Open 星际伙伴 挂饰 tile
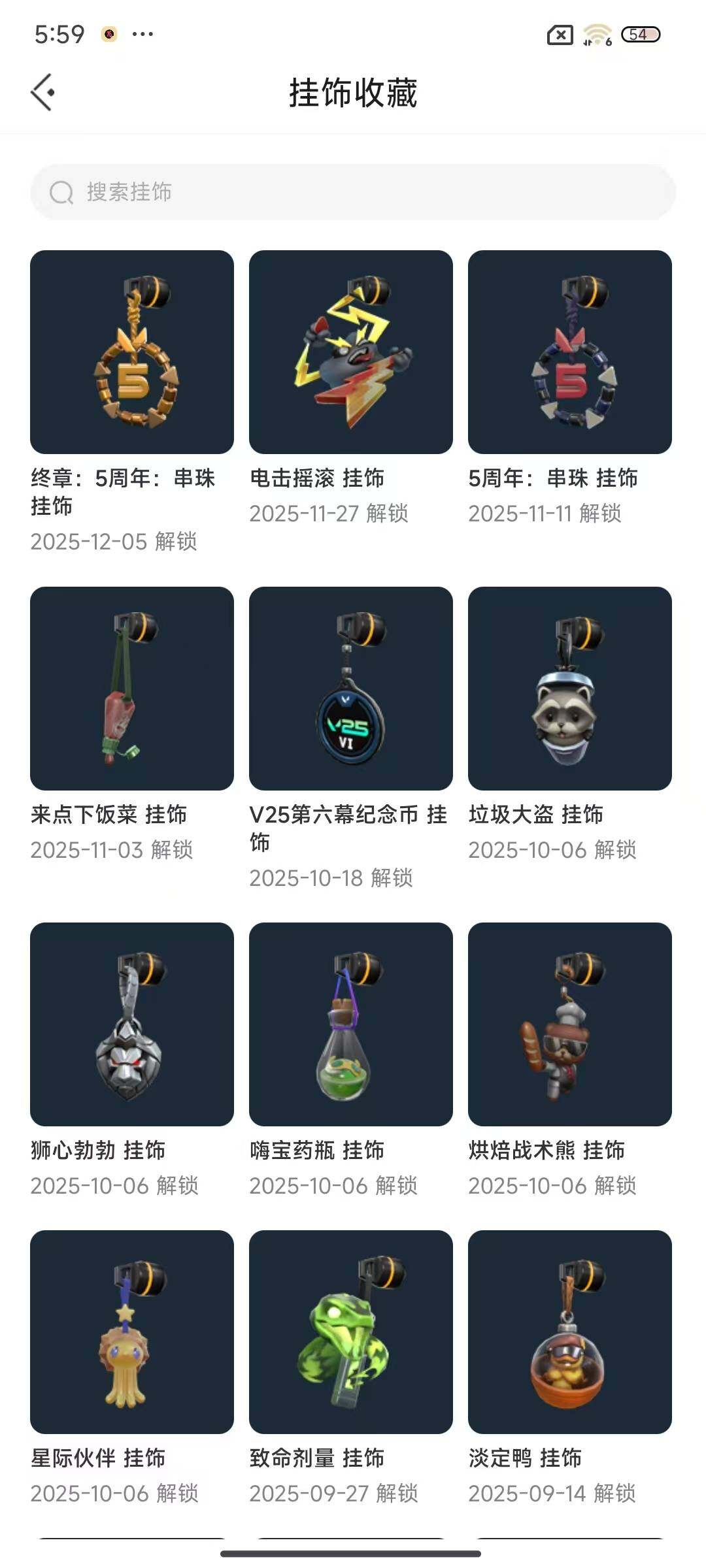This screenshot has height=1568, width=706. point(132,1332)
